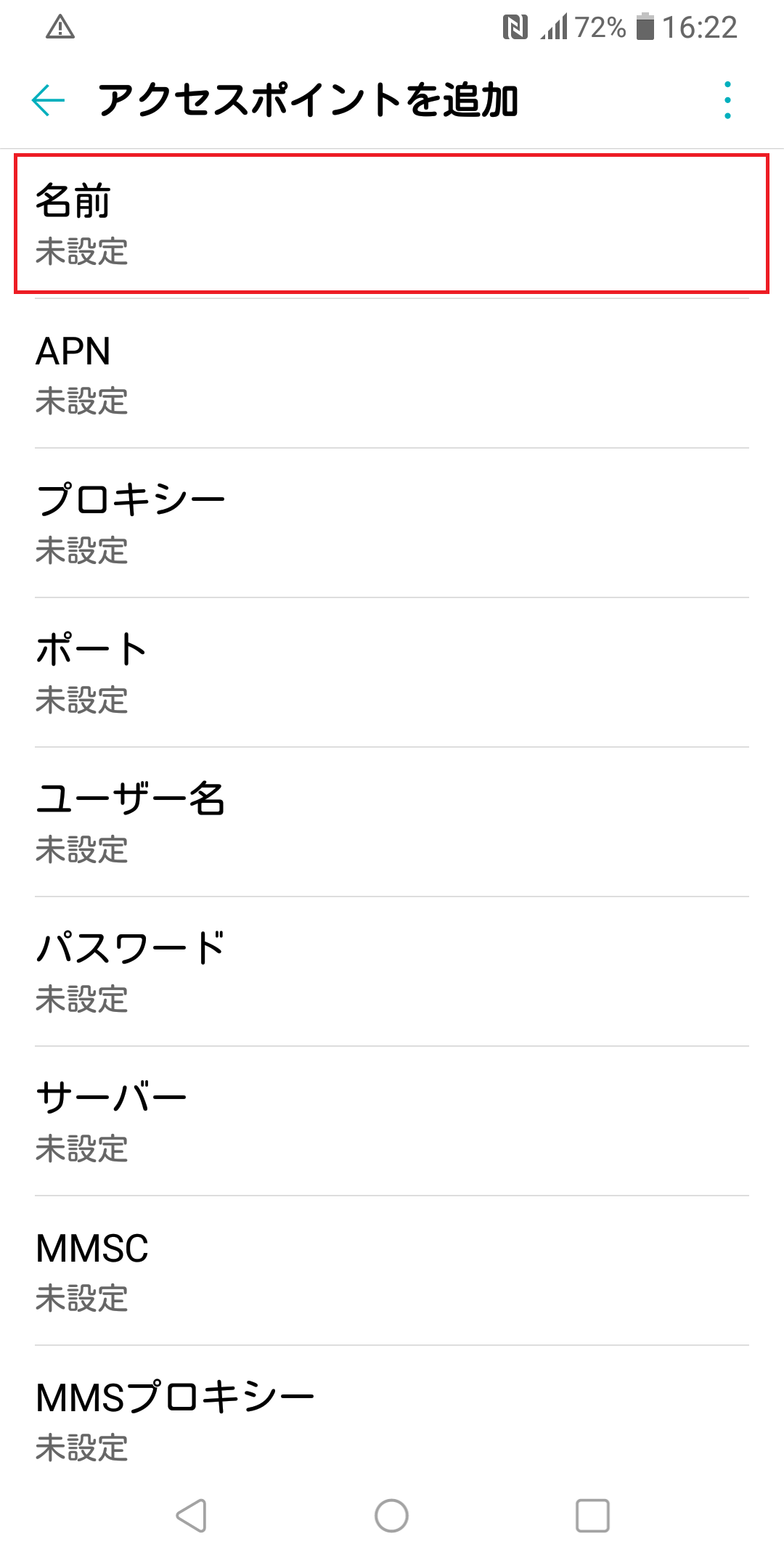Viewport: 784px width, 1568px height.
Task: Open the three-dot overflow menu
Action: pyautogui.click(x=727, y=102)
